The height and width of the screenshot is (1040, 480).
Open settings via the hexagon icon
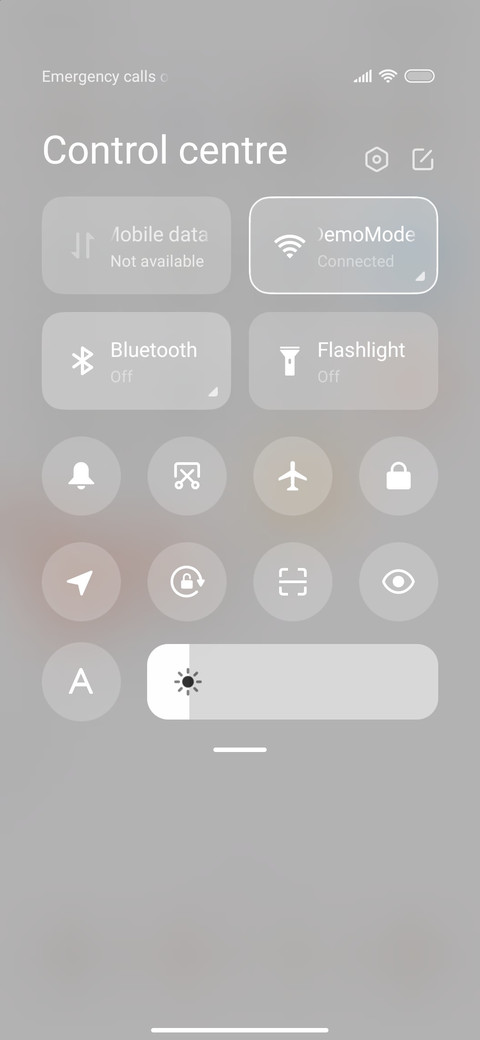pos(377,160)
